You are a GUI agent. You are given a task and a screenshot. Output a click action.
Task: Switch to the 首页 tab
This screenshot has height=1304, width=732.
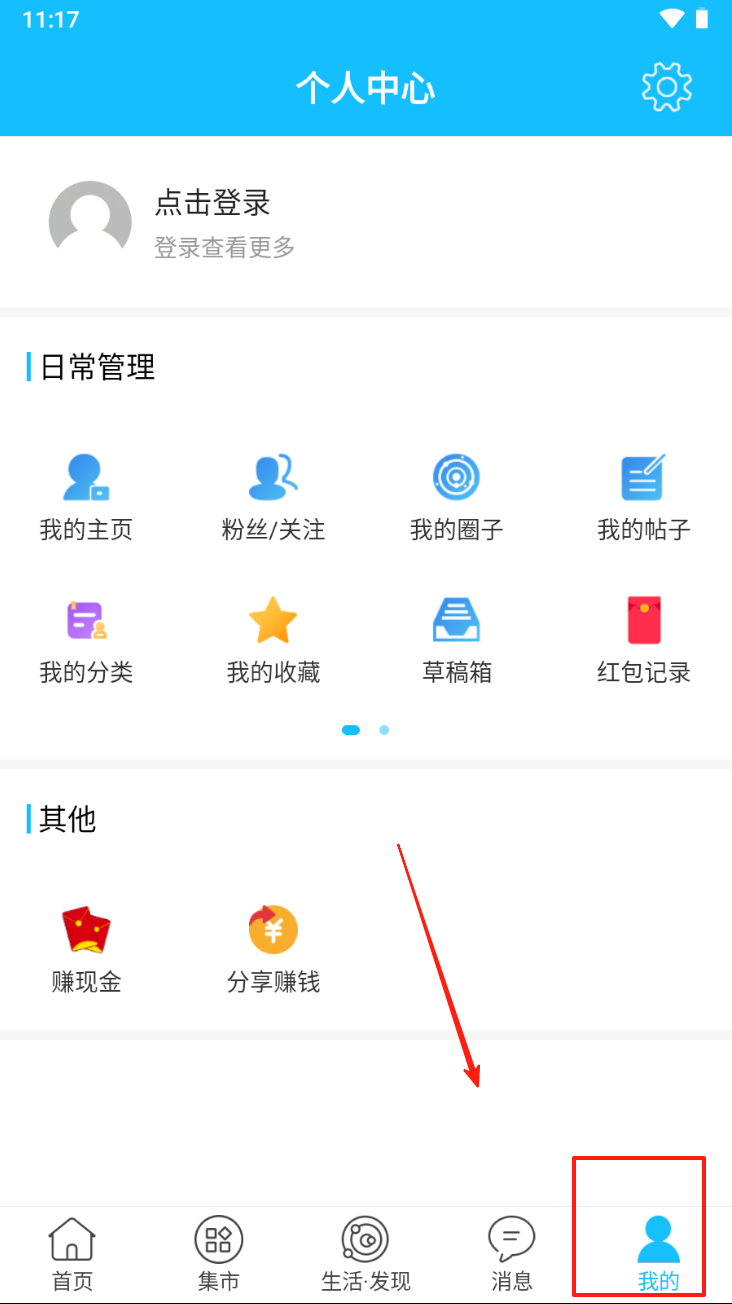72,1254
